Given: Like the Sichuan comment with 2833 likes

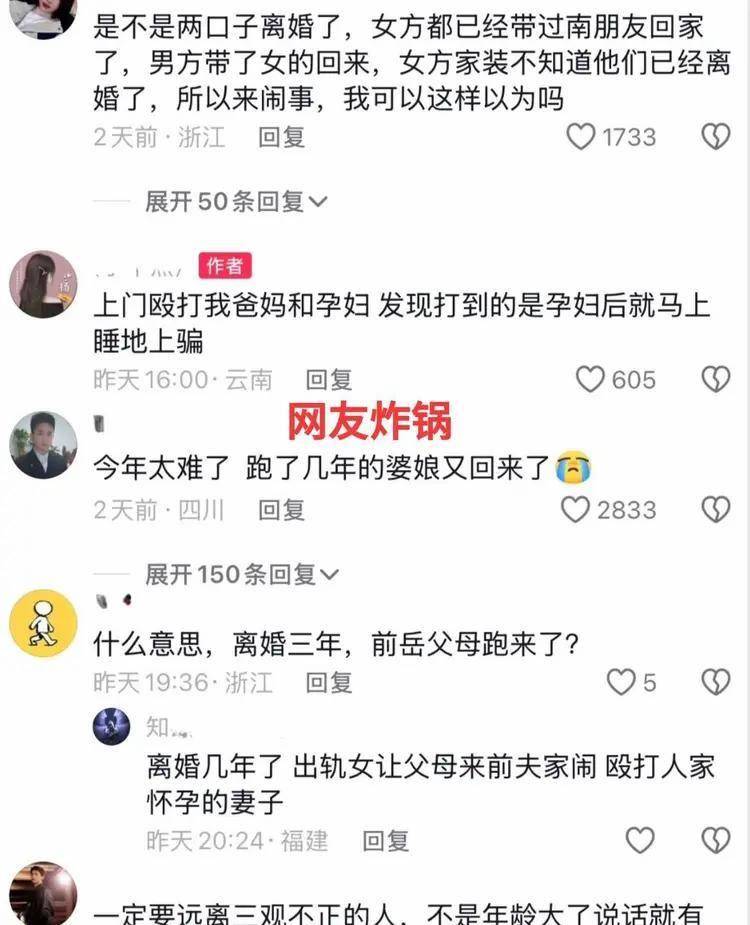Looking at the screenshot, I should 575,510.
